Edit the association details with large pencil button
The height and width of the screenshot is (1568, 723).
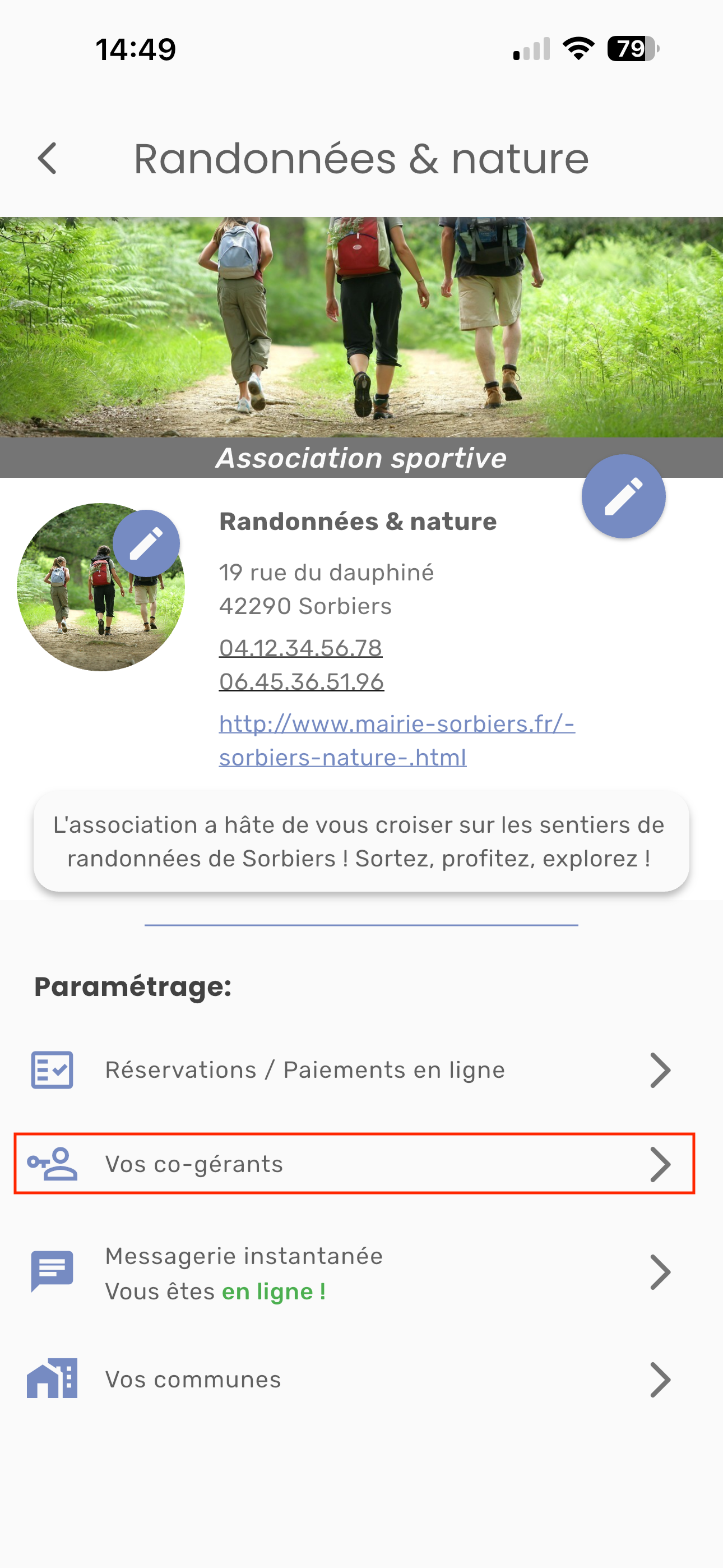tap(623, 496)
